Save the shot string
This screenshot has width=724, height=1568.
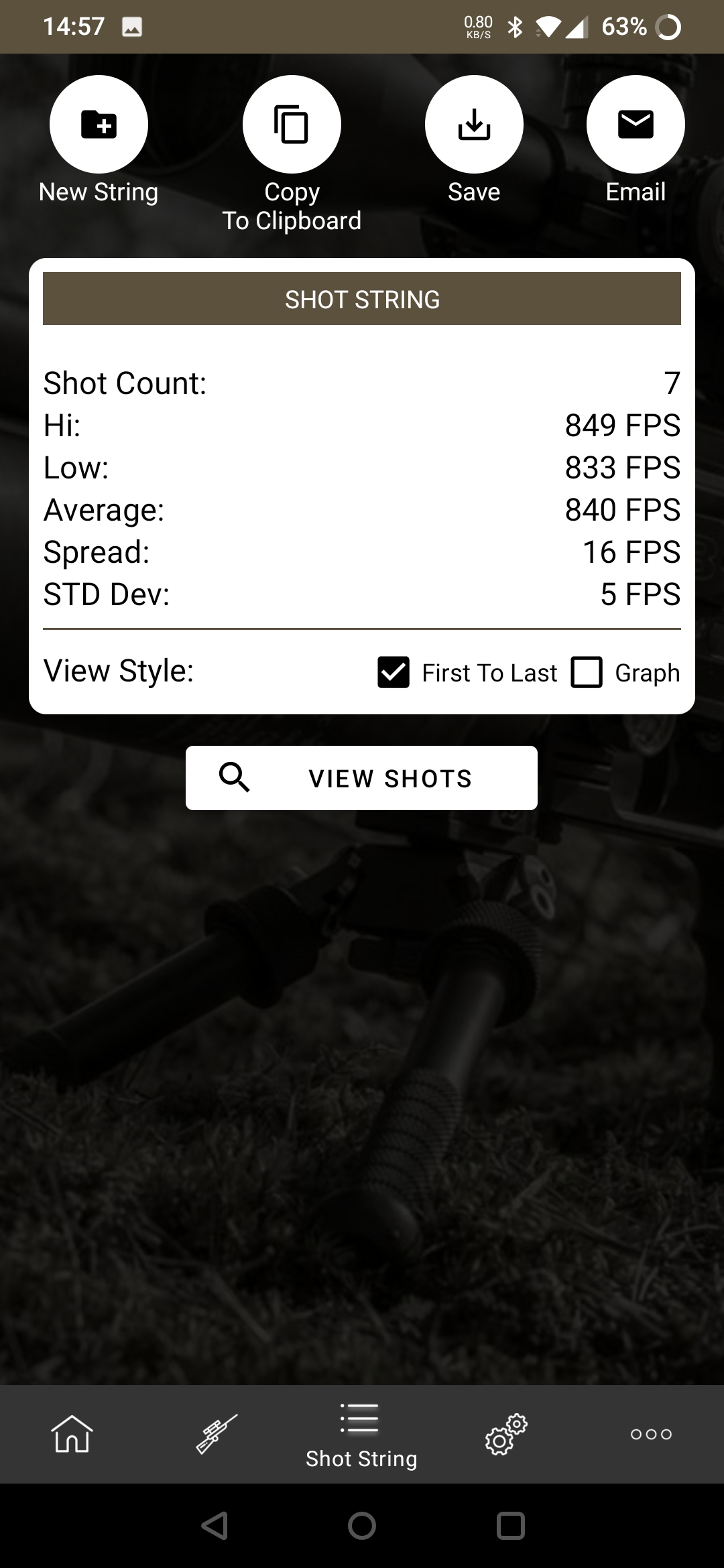pos(474,125)
